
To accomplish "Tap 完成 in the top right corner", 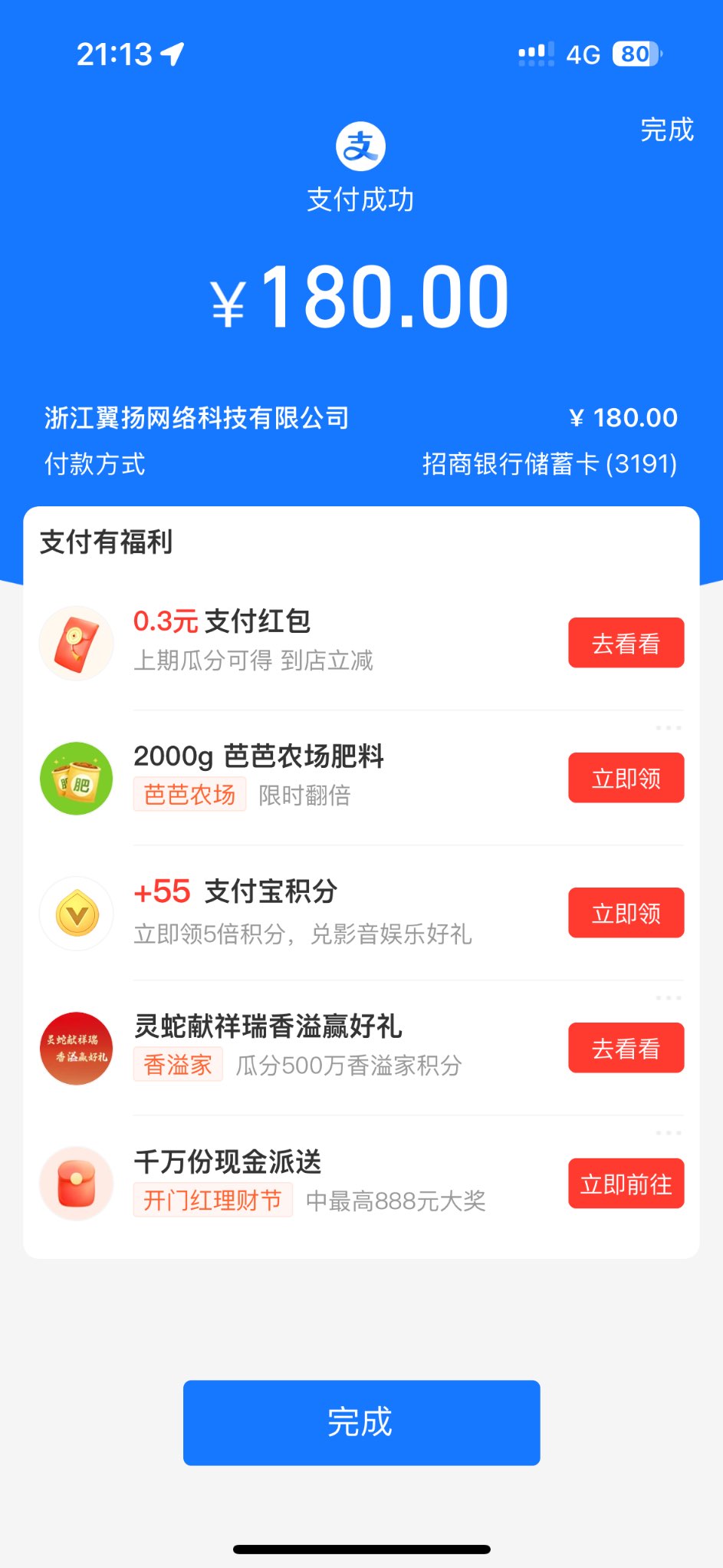I will (x=666, y=130).
